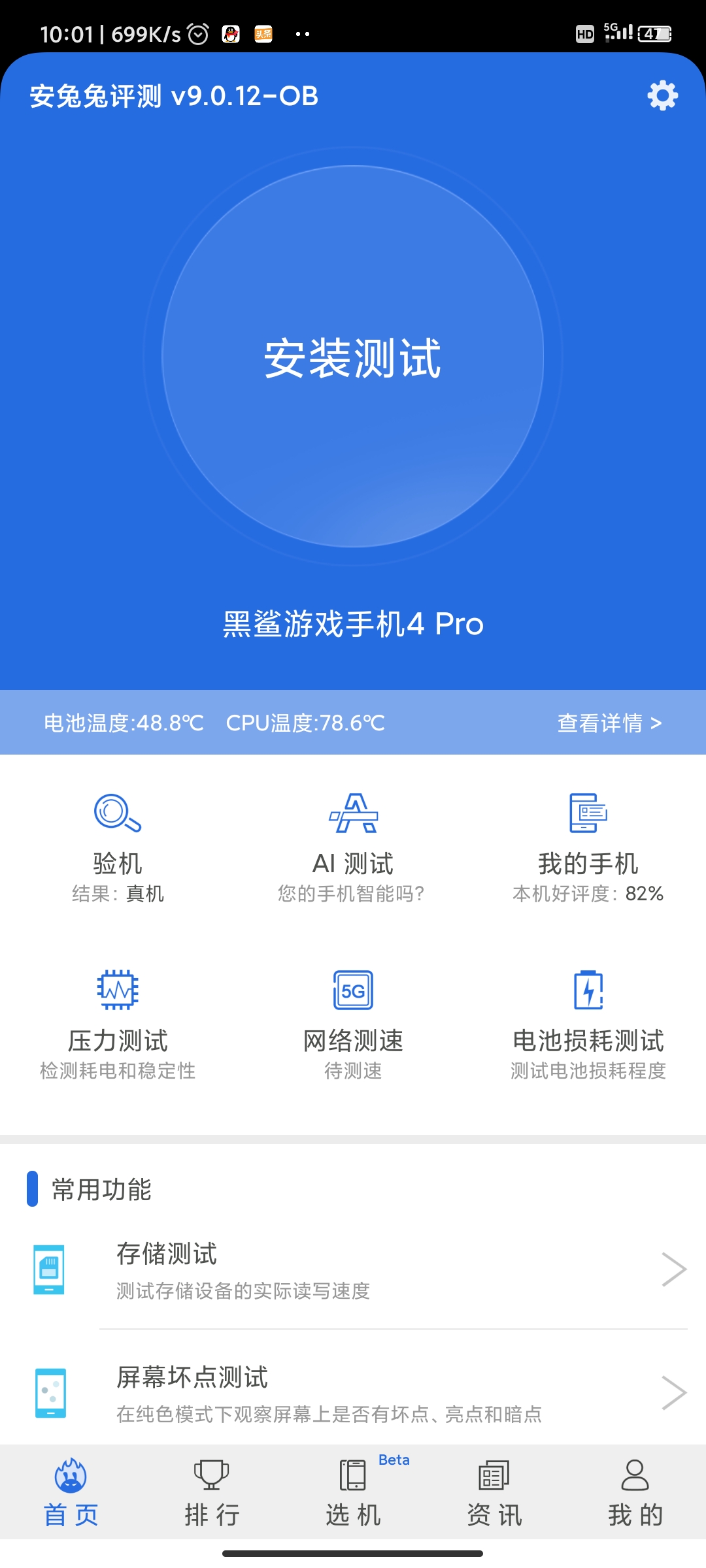This screenshot has height=1568, width=706.
Task: Open the 存储测试 storage test row
Action: point(353,1269)
